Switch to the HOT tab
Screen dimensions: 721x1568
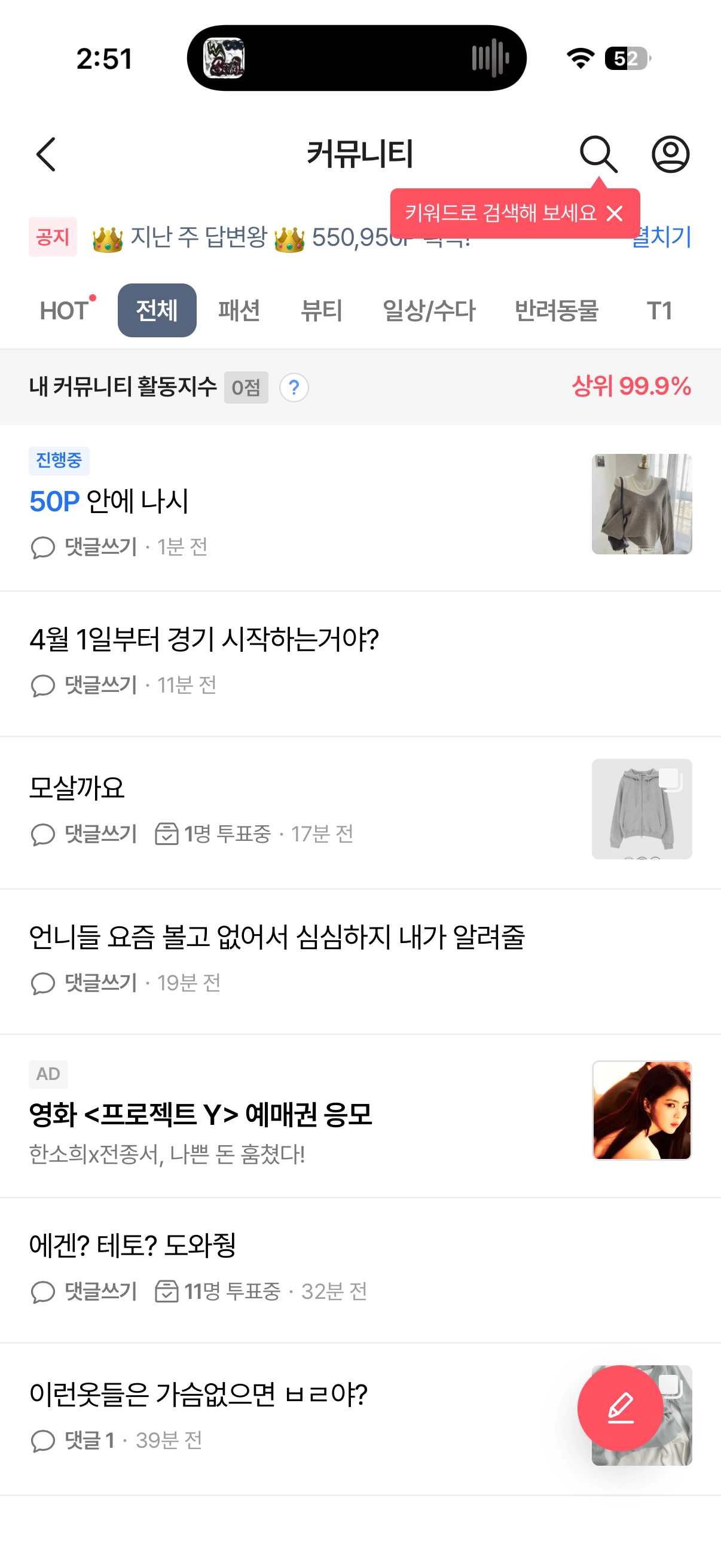pyautogui.click(x=65, y=310)
